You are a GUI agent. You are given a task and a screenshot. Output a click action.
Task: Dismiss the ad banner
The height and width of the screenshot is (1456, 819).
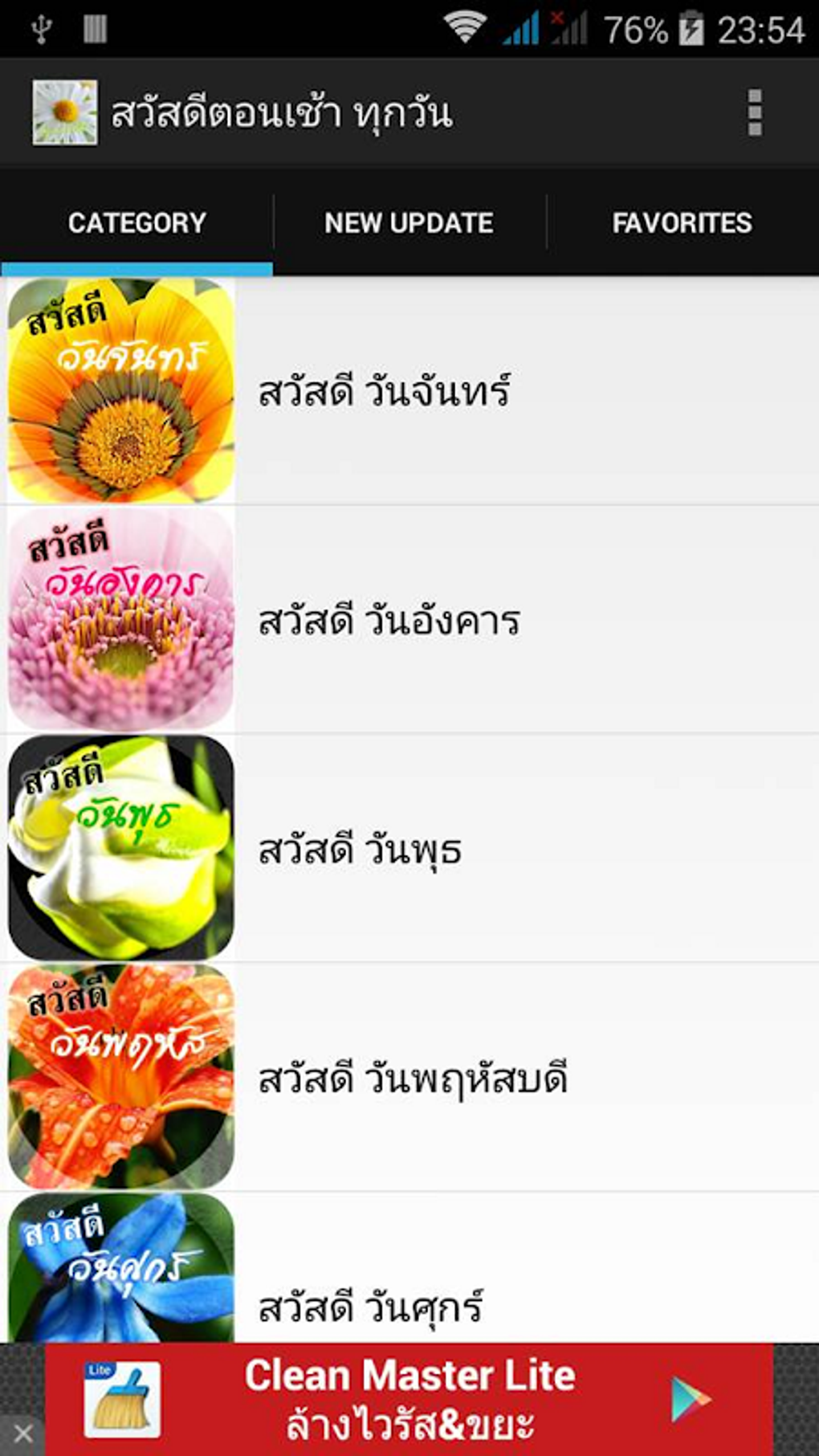coord(23,1433)
